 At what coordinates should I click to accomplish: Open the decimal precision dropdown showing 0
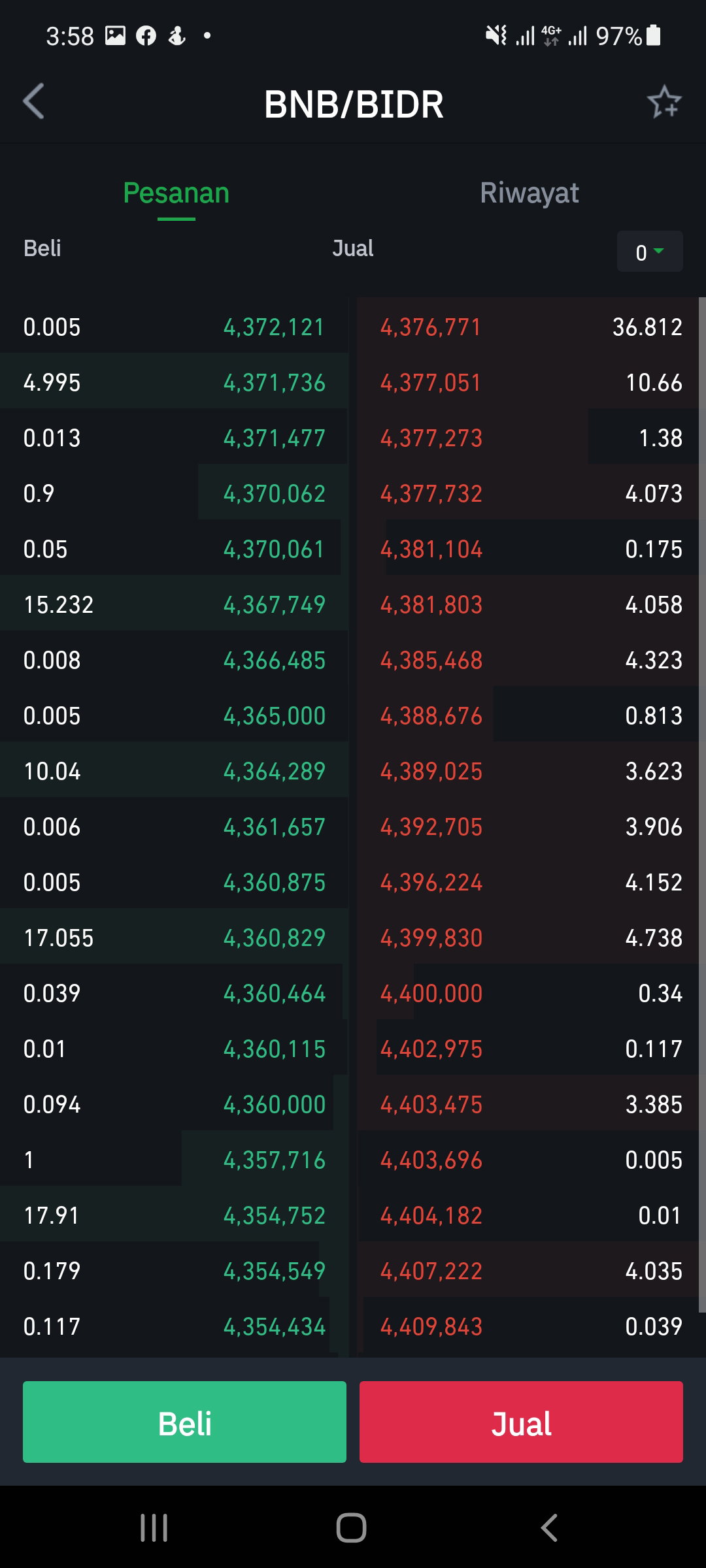coord(650,252)
